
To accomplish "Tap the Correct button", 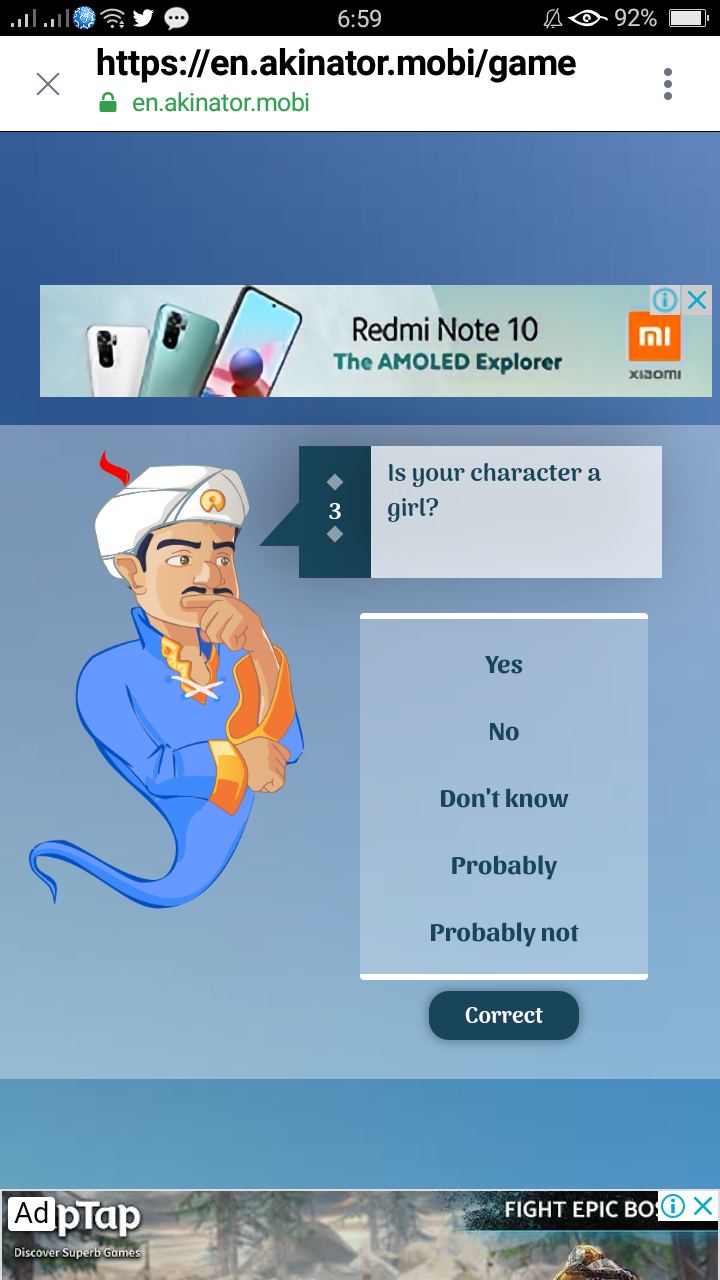I will pos(504,1015).
